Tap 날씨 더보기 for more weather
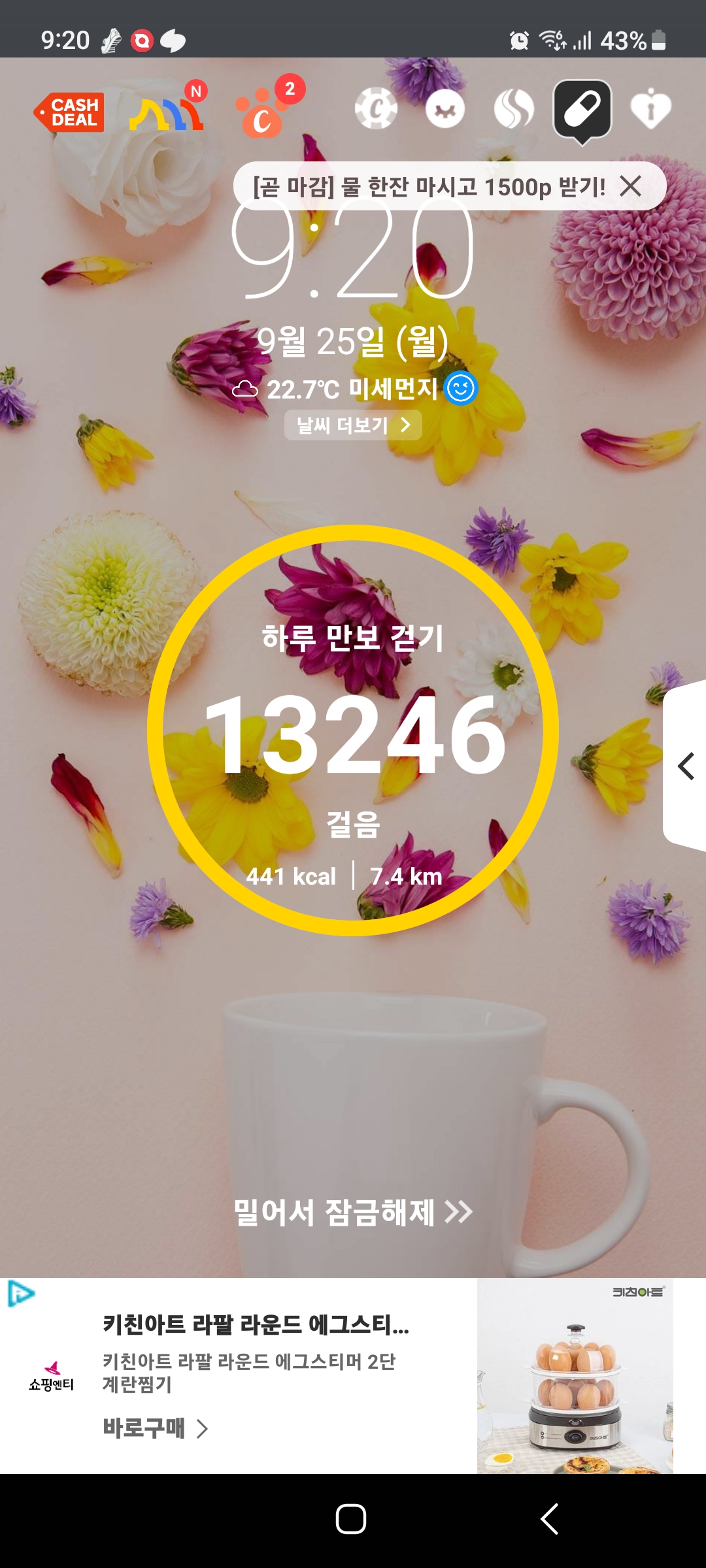 [353, 425]
